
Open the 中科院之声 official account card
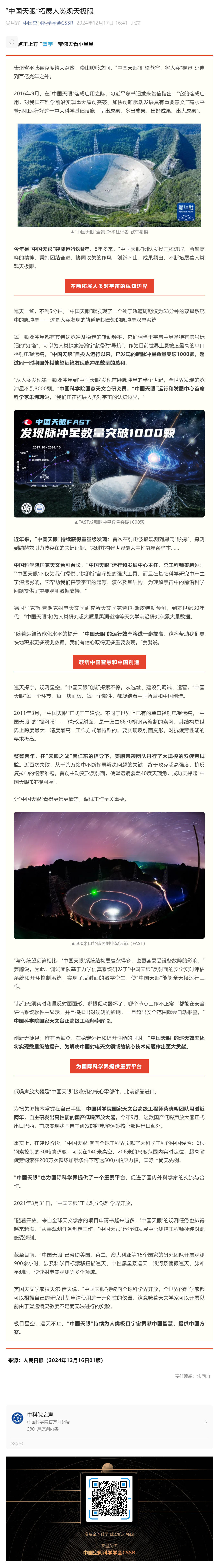coord(108,1421)
